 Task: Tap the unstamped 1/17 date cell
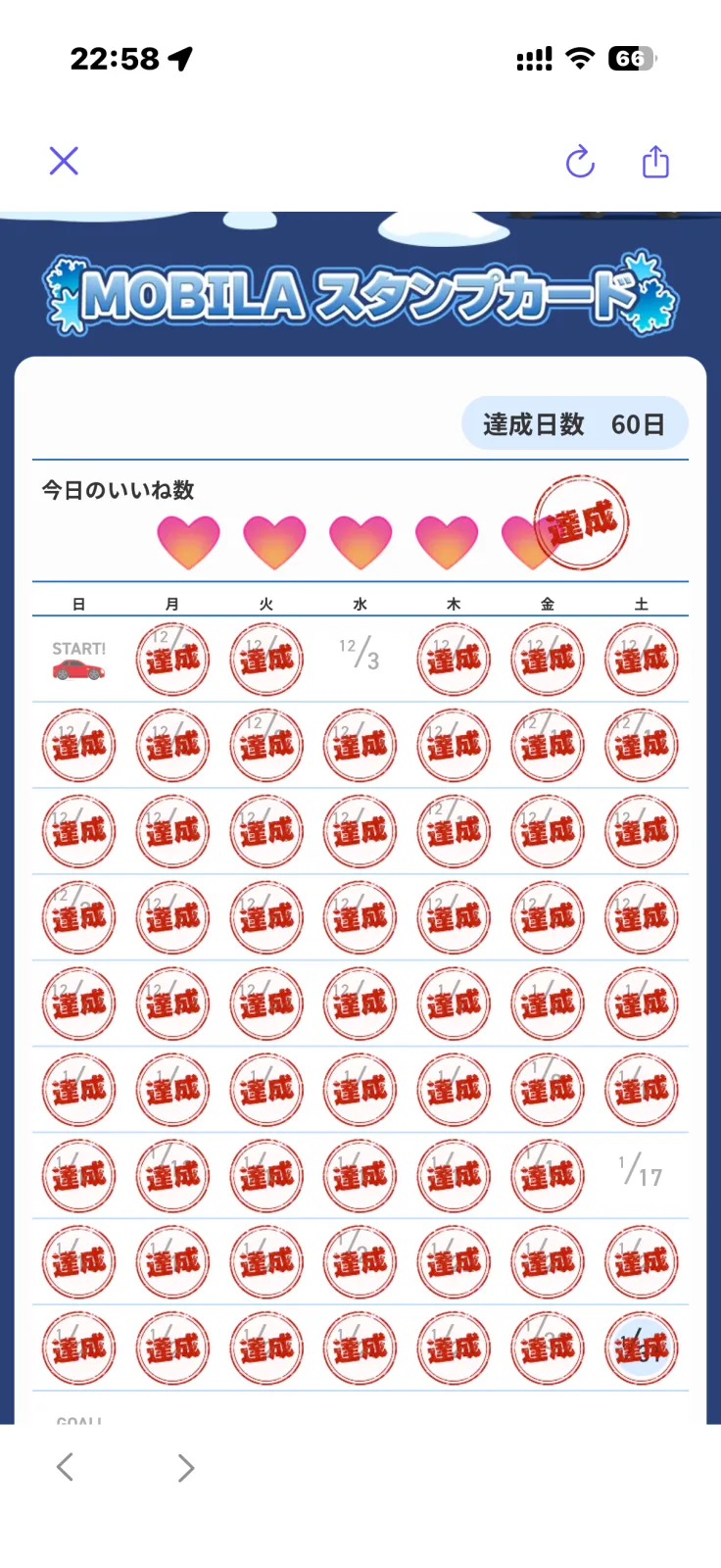(642, 1175)
